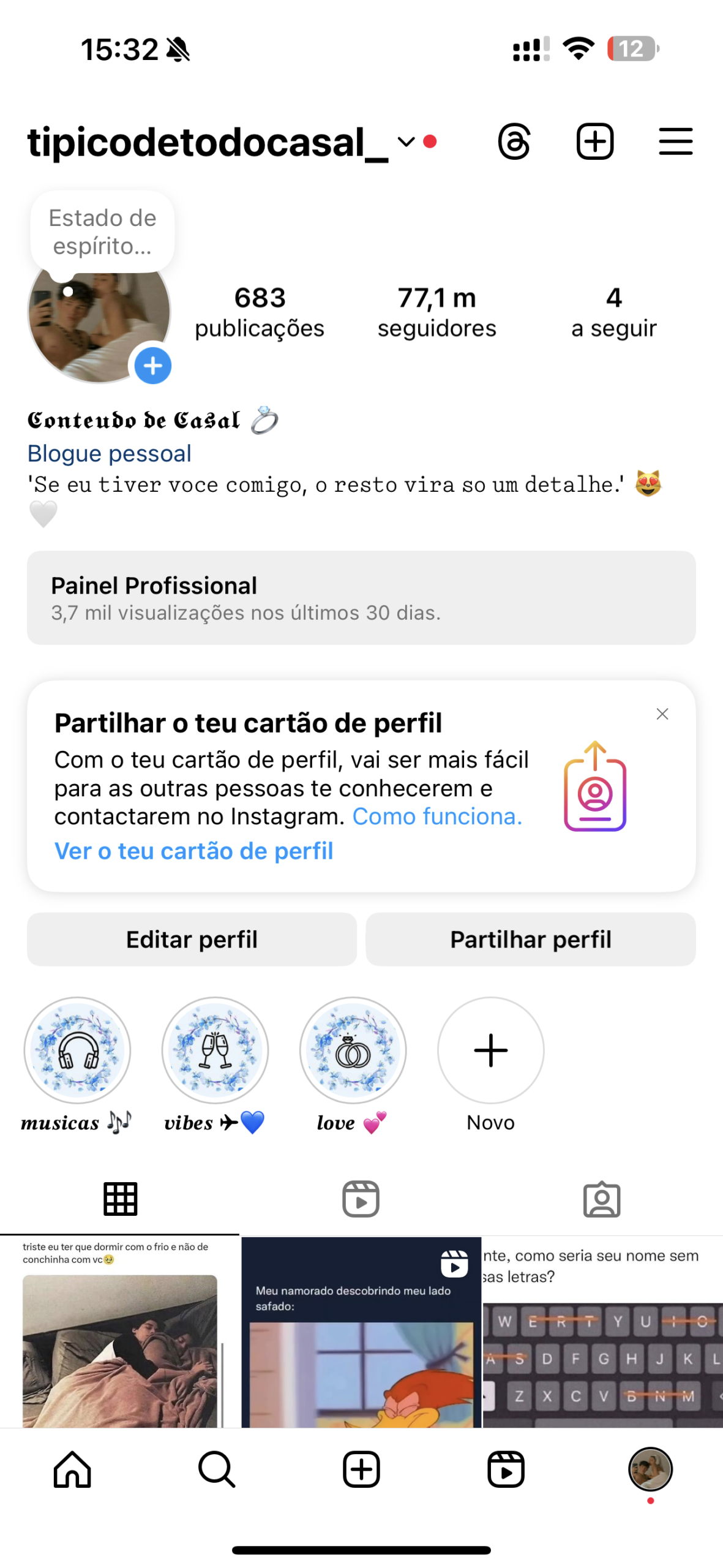
Task: Create a Novo highlight
Action: tap(490, 1050)
